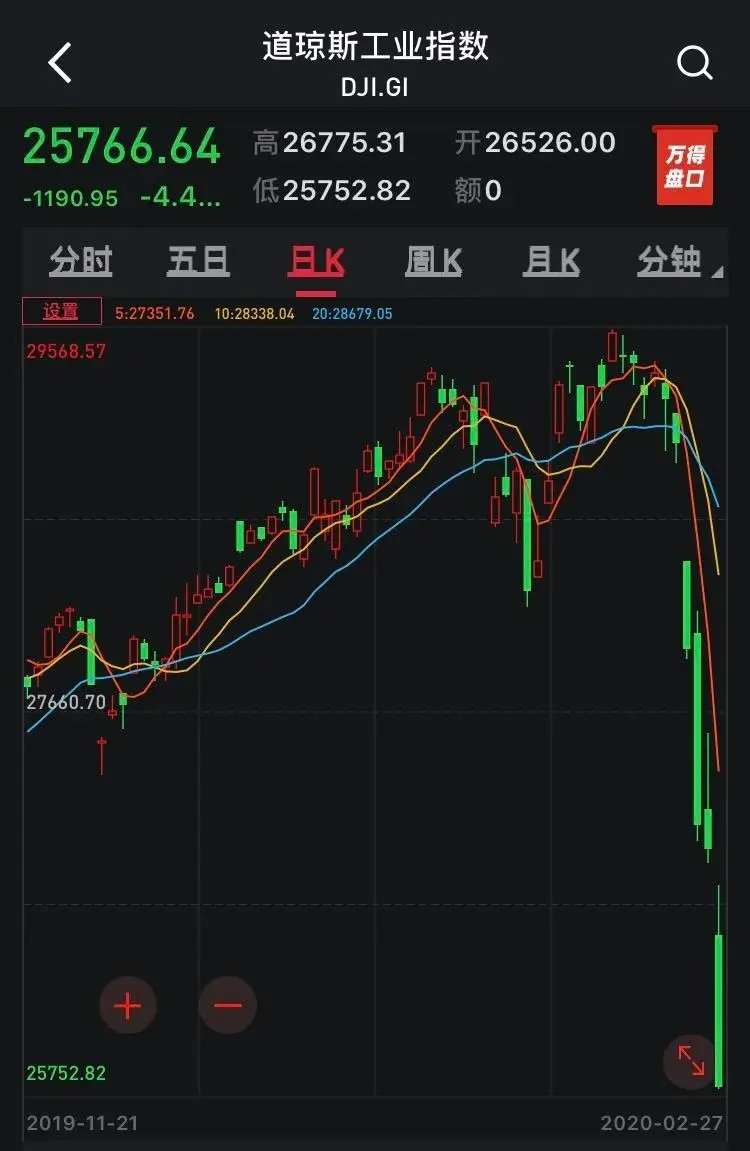Viewport: 750px width, 1151px height.
Task: Expand the chart to fullscreen
Action: [x=691, y=1060]
